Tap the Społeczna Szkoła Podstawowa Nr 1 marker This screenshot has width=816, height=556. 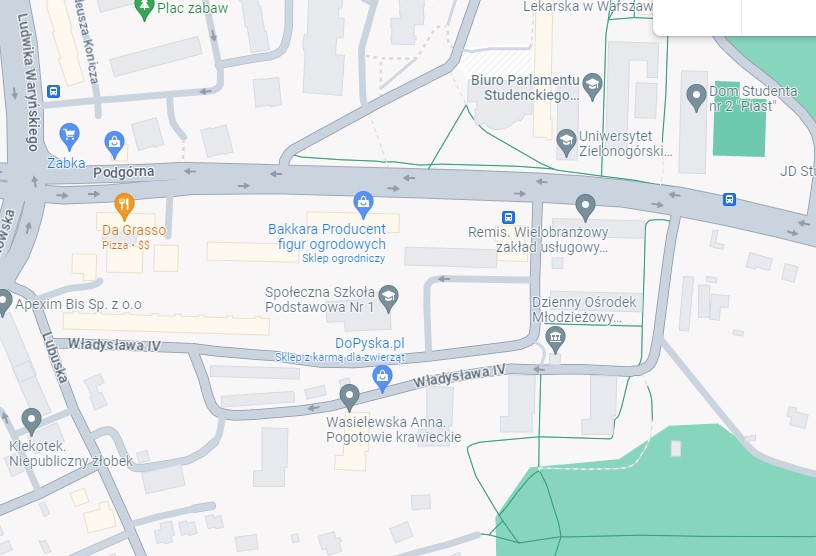(x=388, y=296)
